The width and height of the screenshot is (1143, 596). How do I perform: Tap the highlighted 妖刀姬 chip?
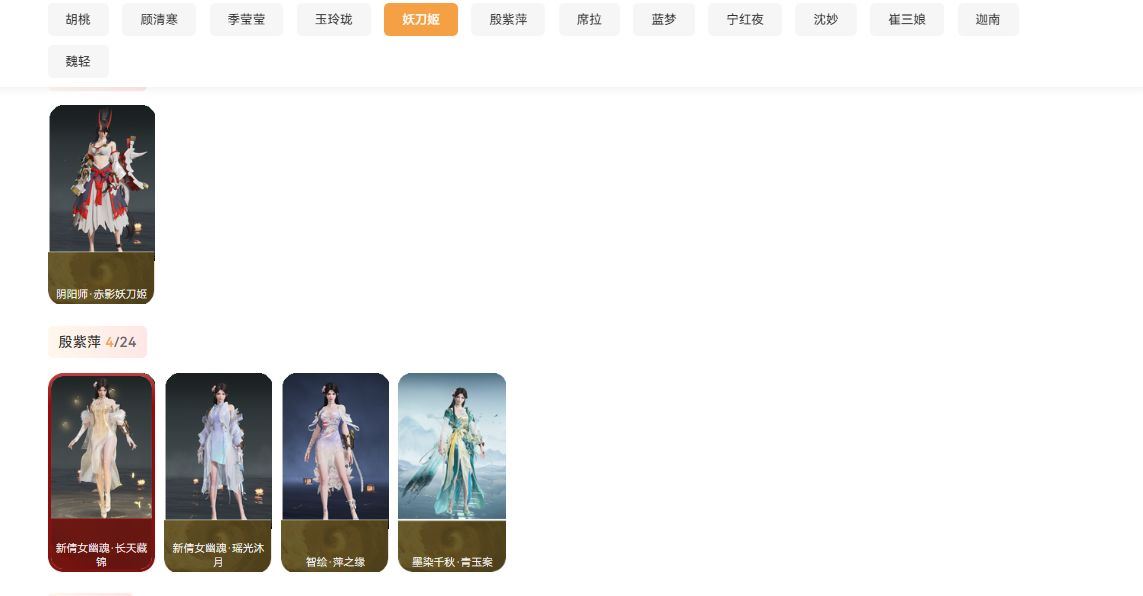point(421,19)
